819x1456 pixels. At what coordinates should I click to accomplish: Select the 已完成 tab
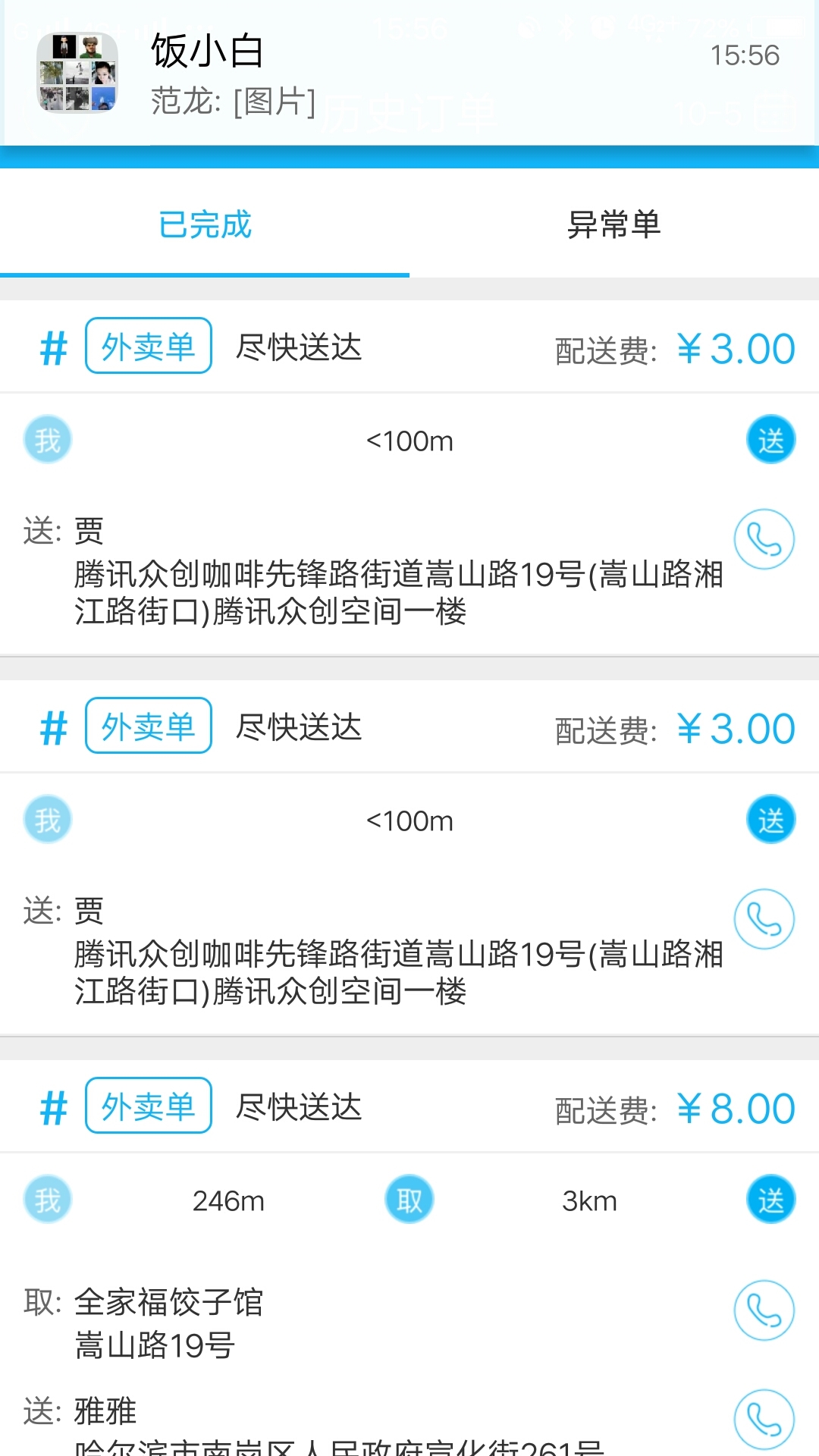click(x=205, y=225)
